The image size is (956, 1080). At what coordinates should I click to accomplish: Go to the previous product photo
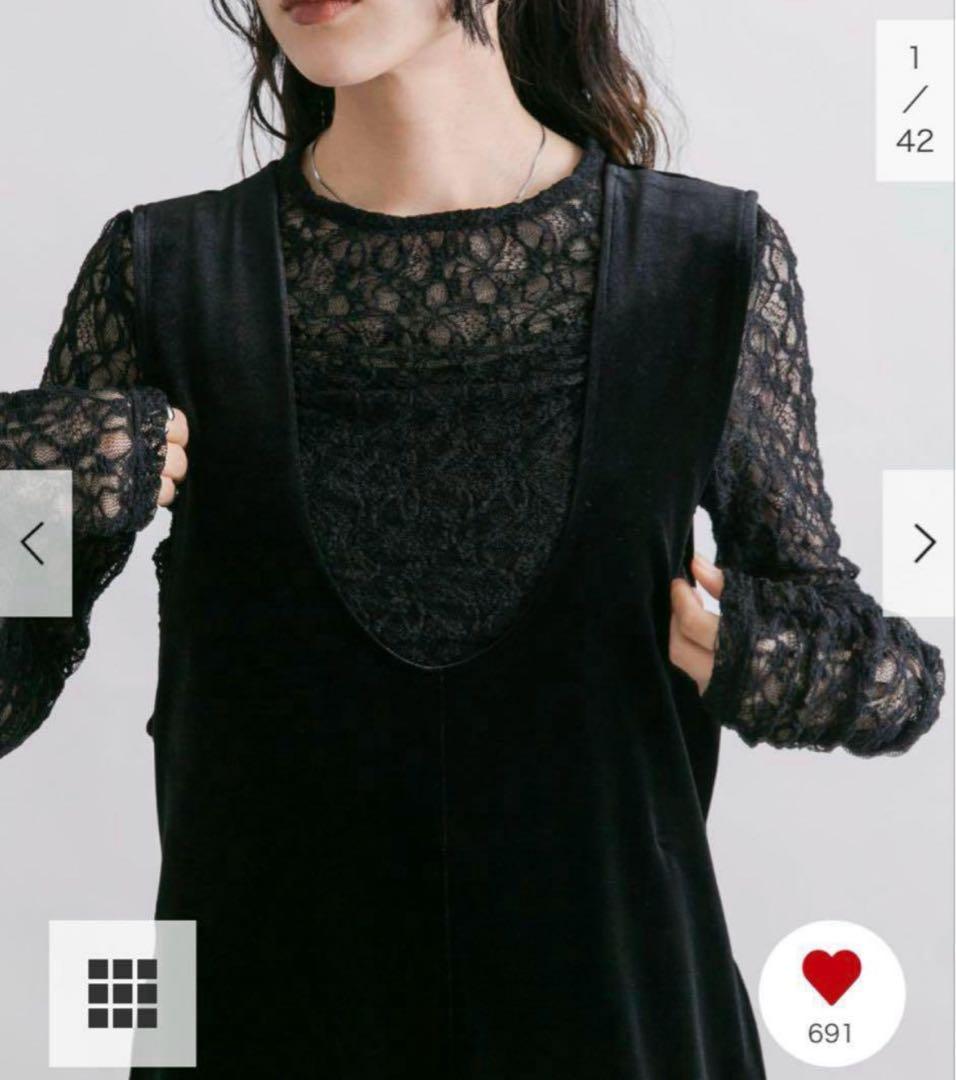(34, 544)
